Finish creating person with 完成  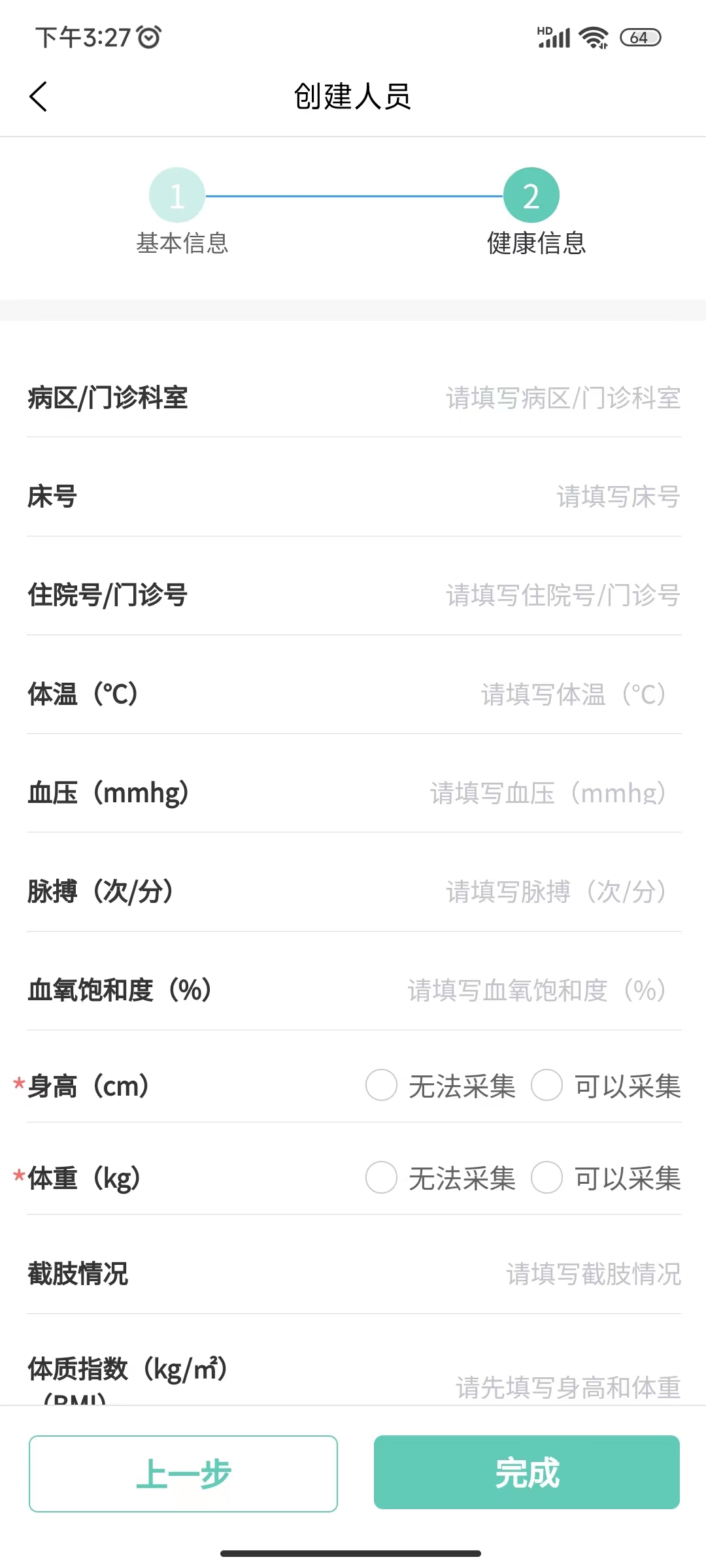[x=527, y=1472]
